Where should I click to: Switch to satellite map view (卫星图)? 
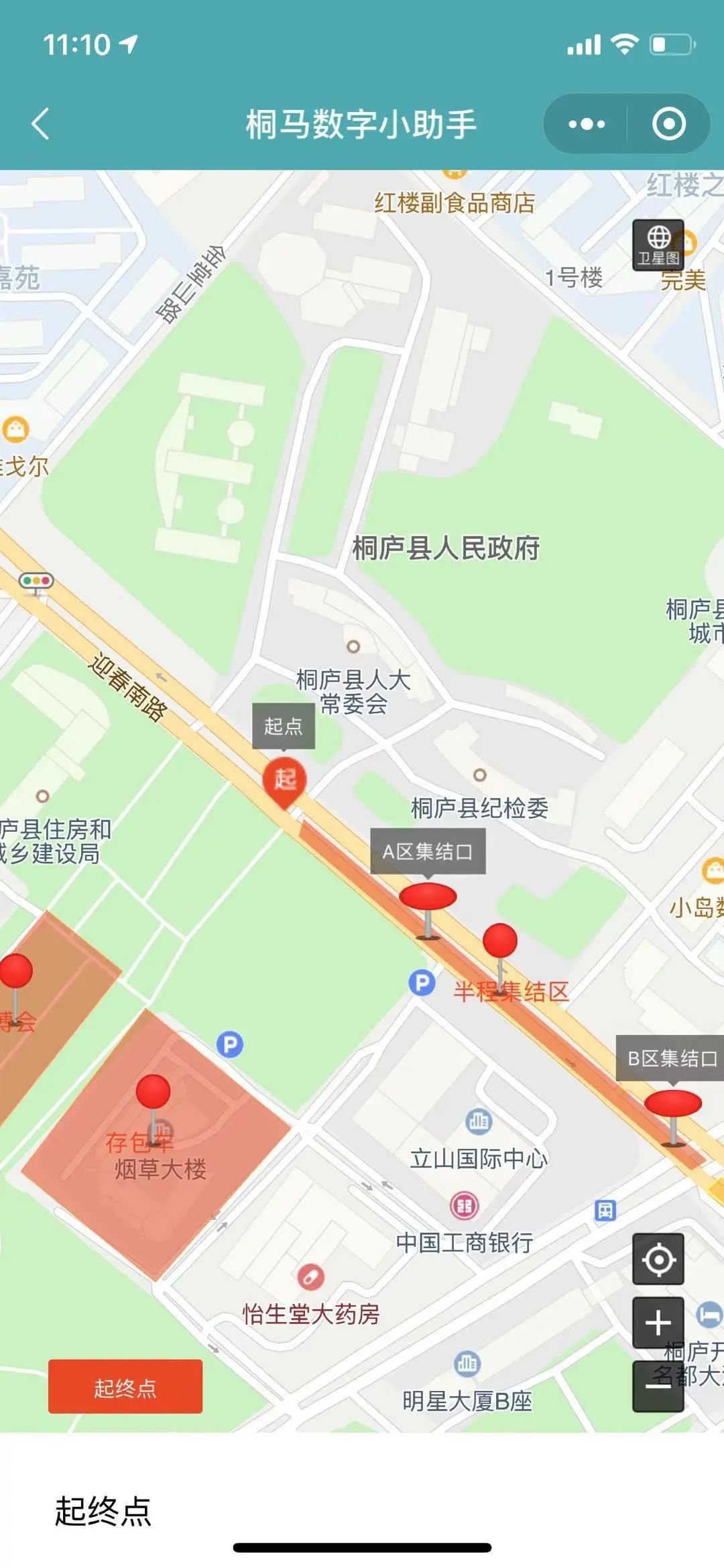658,245
